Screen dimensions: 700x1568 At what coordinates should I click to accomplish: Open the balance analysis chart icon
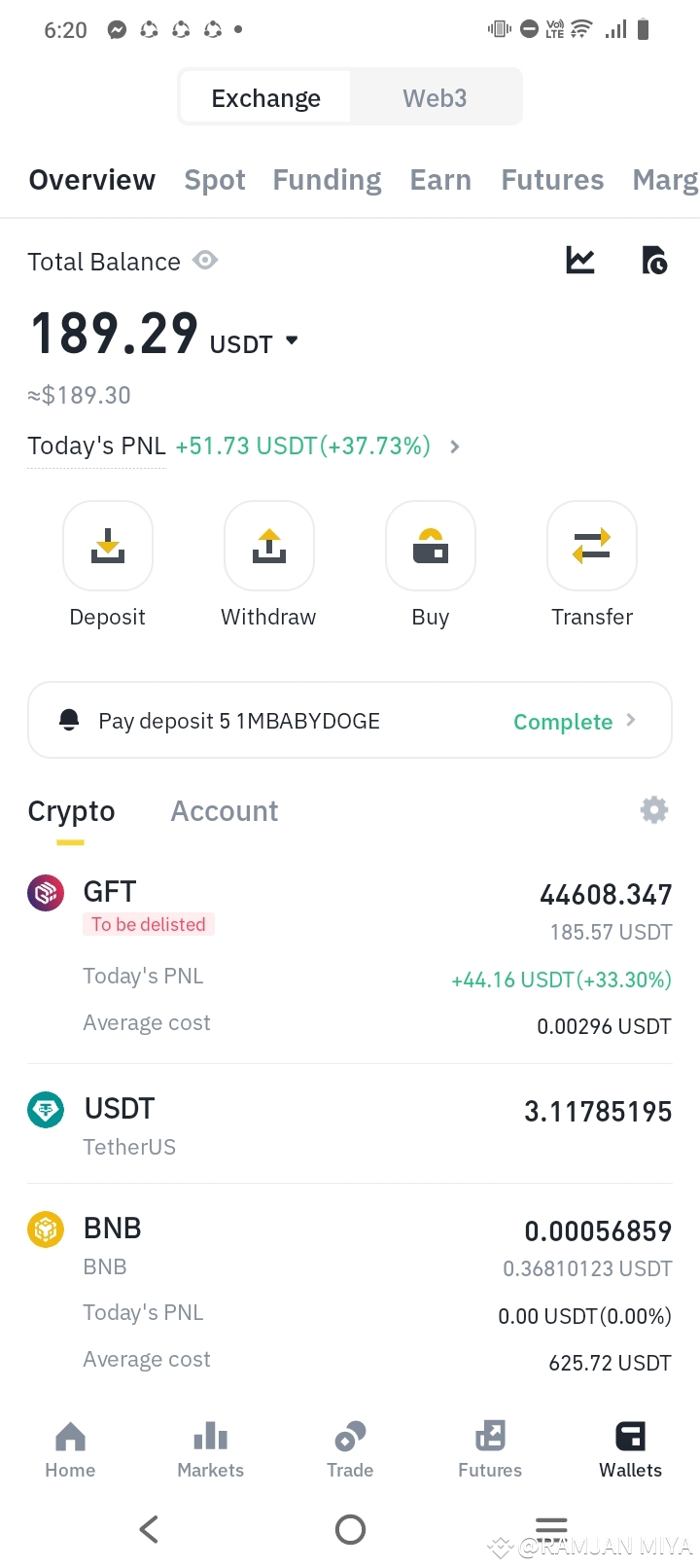click(579, 261)
